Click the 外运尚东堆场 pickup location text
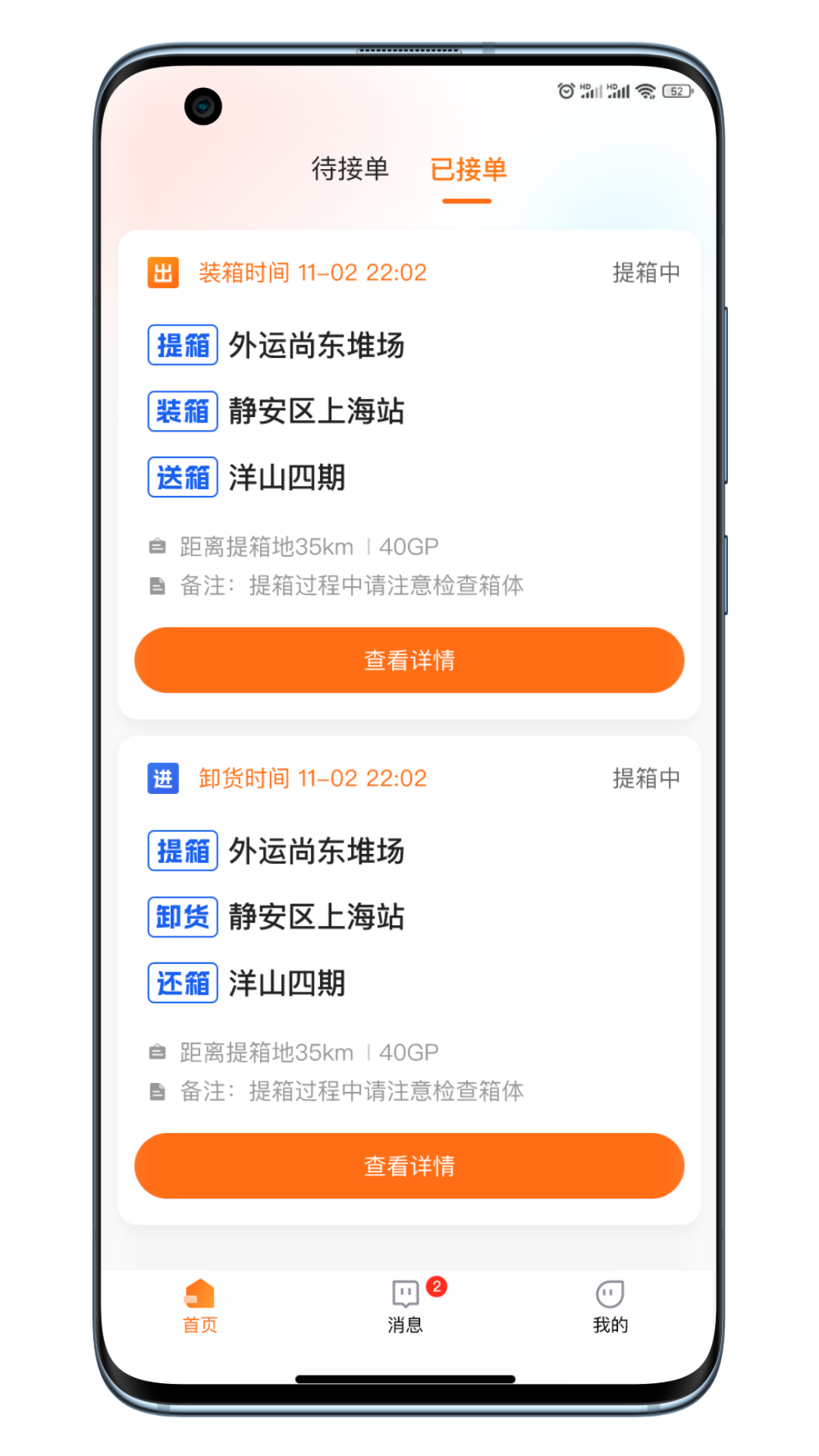819x1456 pixels. [318, 344]
